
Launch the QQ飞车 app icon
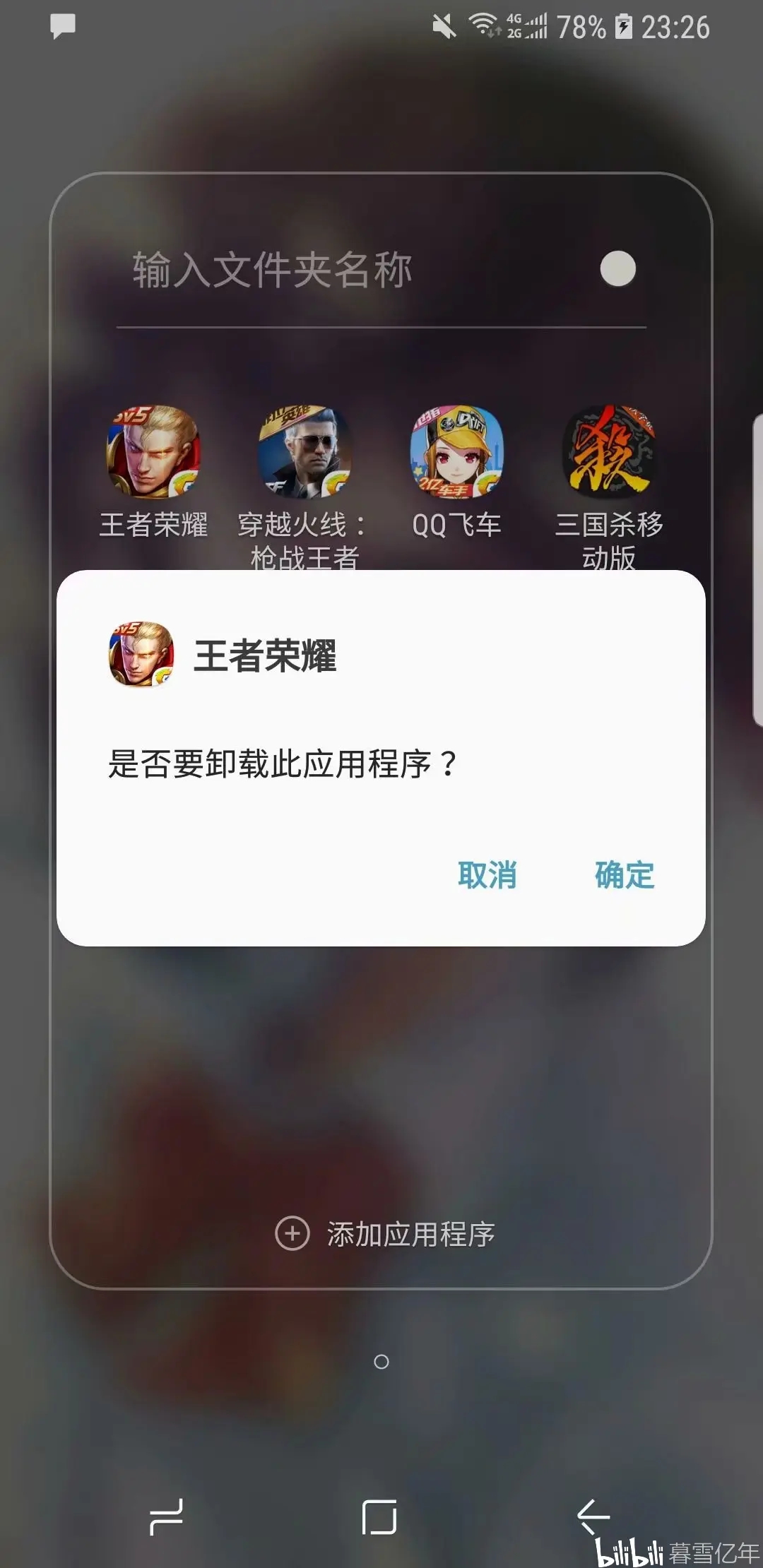click(457, 452)
